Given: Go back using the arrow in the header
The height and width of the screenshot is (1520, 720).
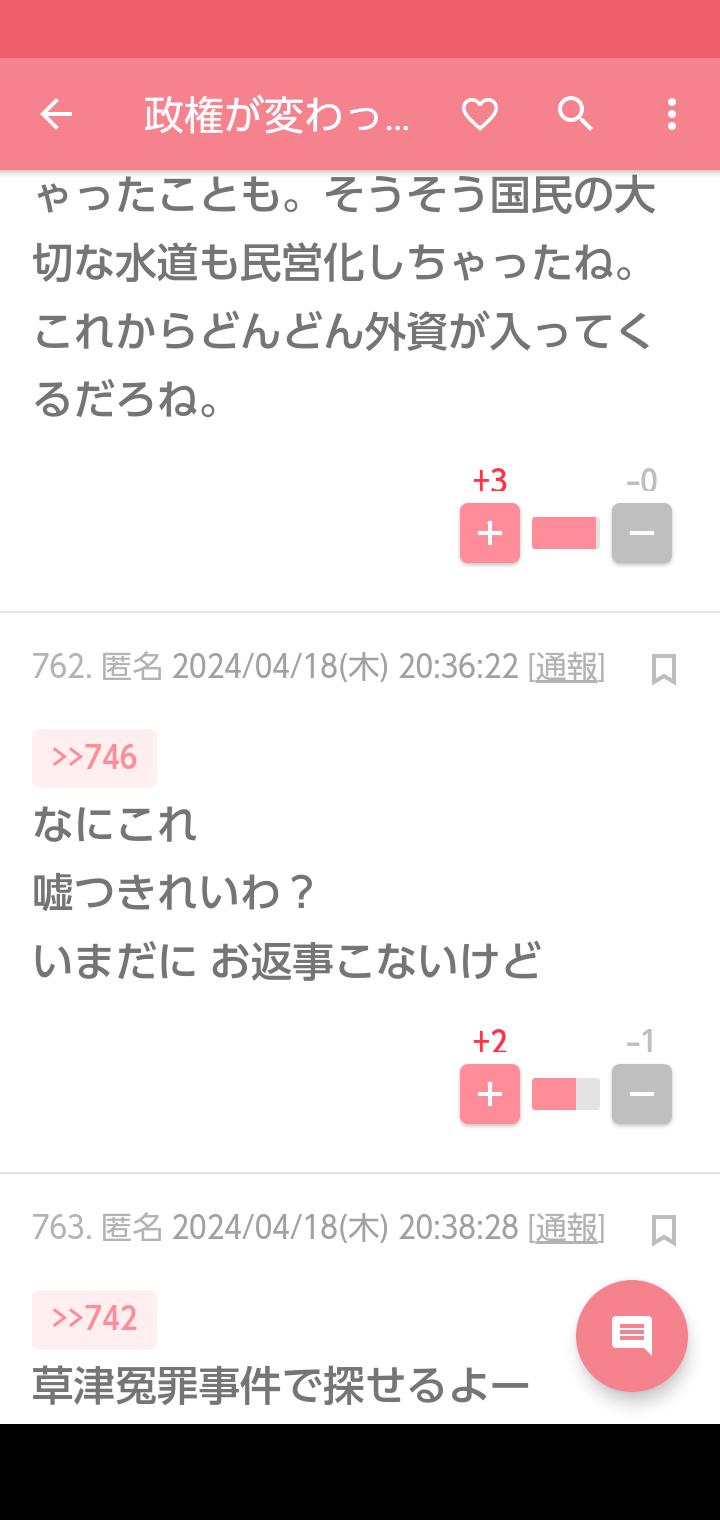Looking at the screenshot, I should coord(56,115).
